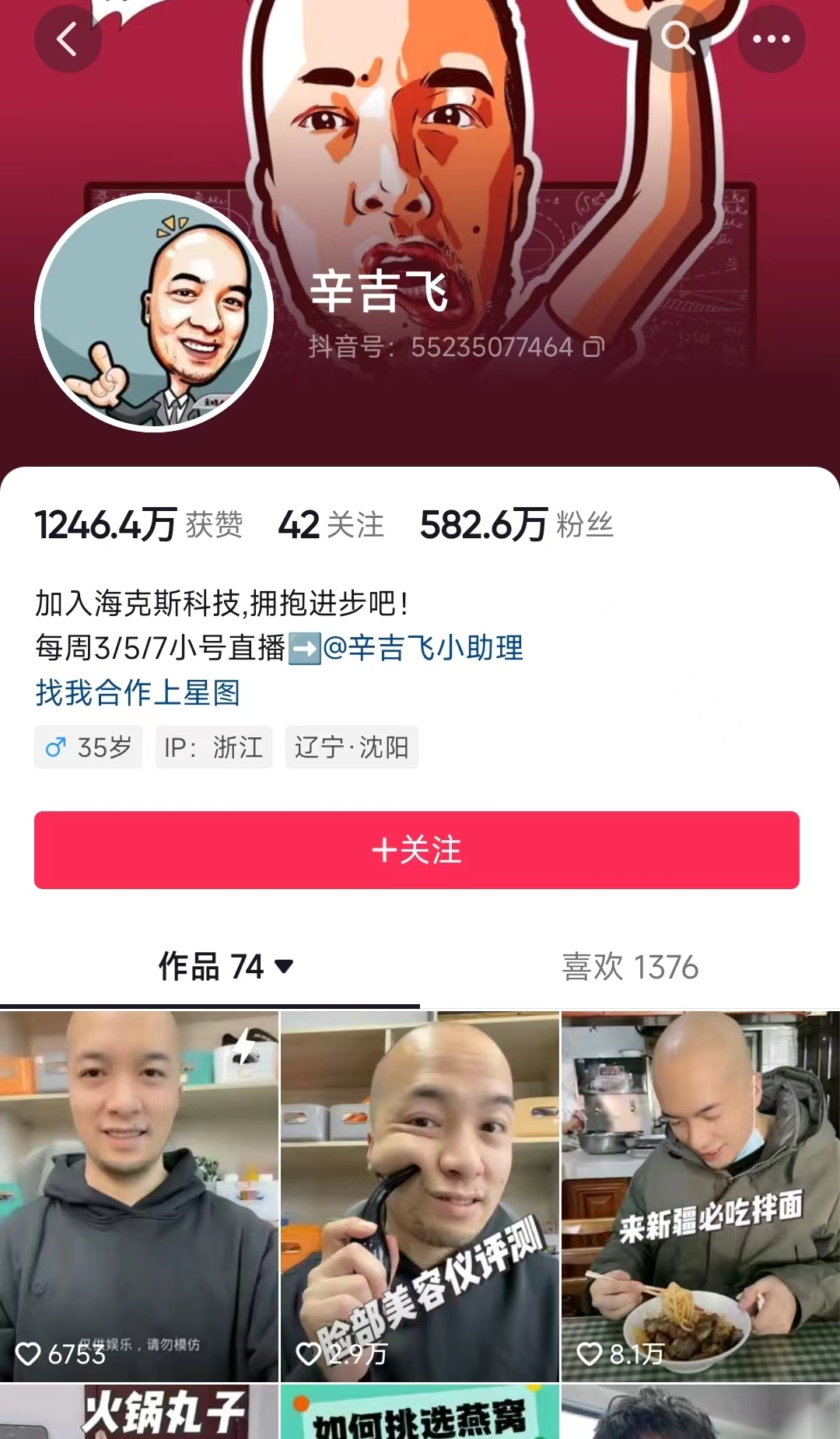View the 1246.4万 获赞 likes count

tap(138, 525)
